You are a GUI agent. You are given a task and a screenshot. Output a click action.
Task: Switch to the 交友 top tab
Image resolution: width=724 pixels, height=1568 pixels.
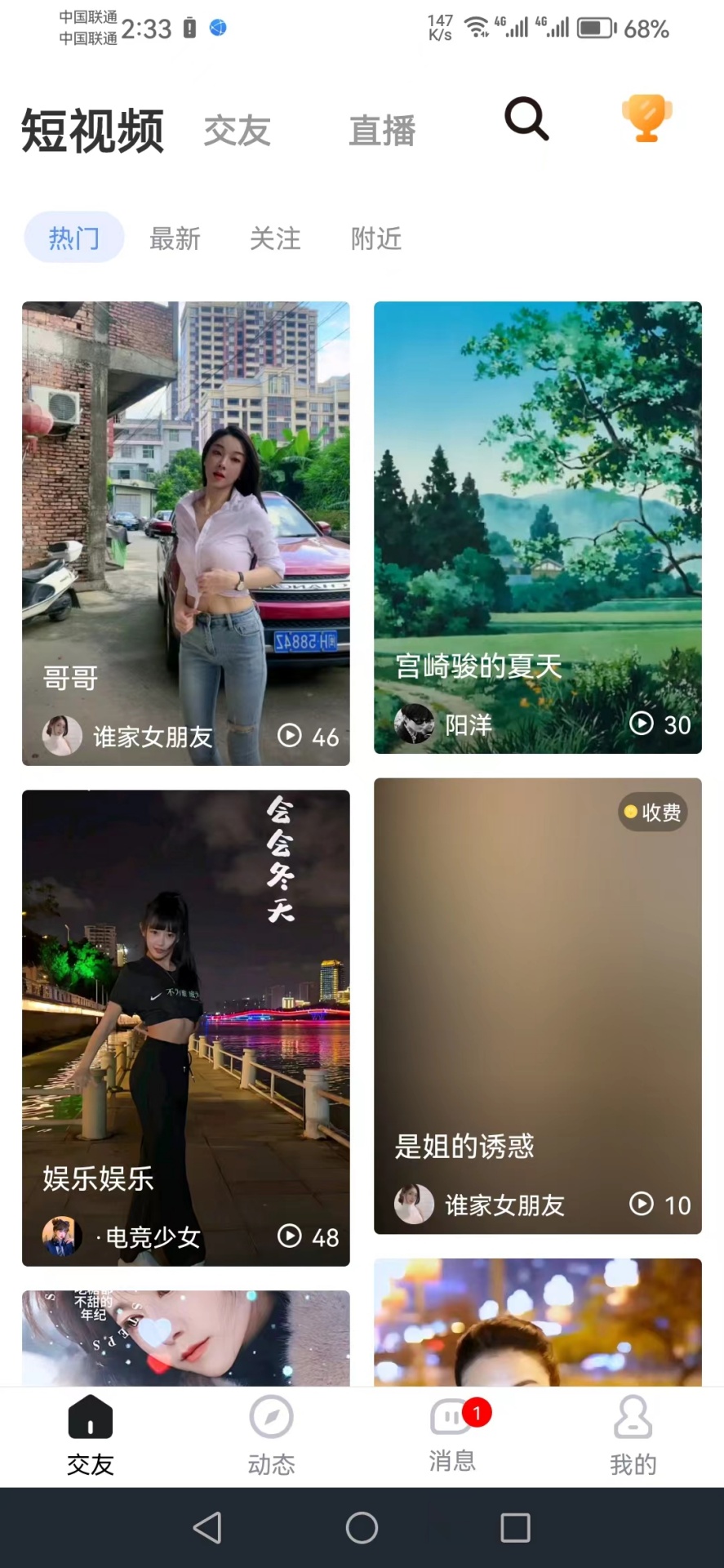(237, 131)
